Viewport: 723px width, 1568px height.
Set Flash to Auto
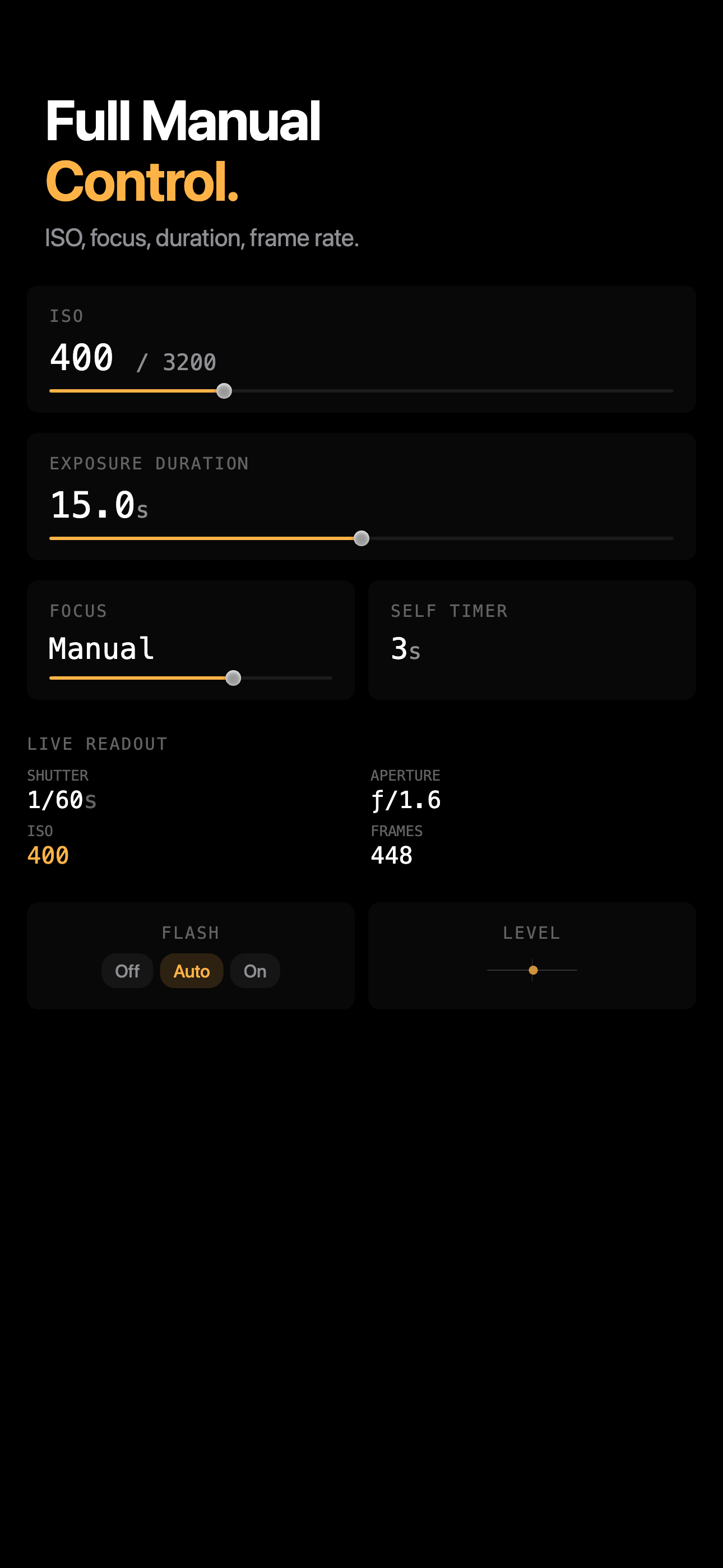click(191, 971)
